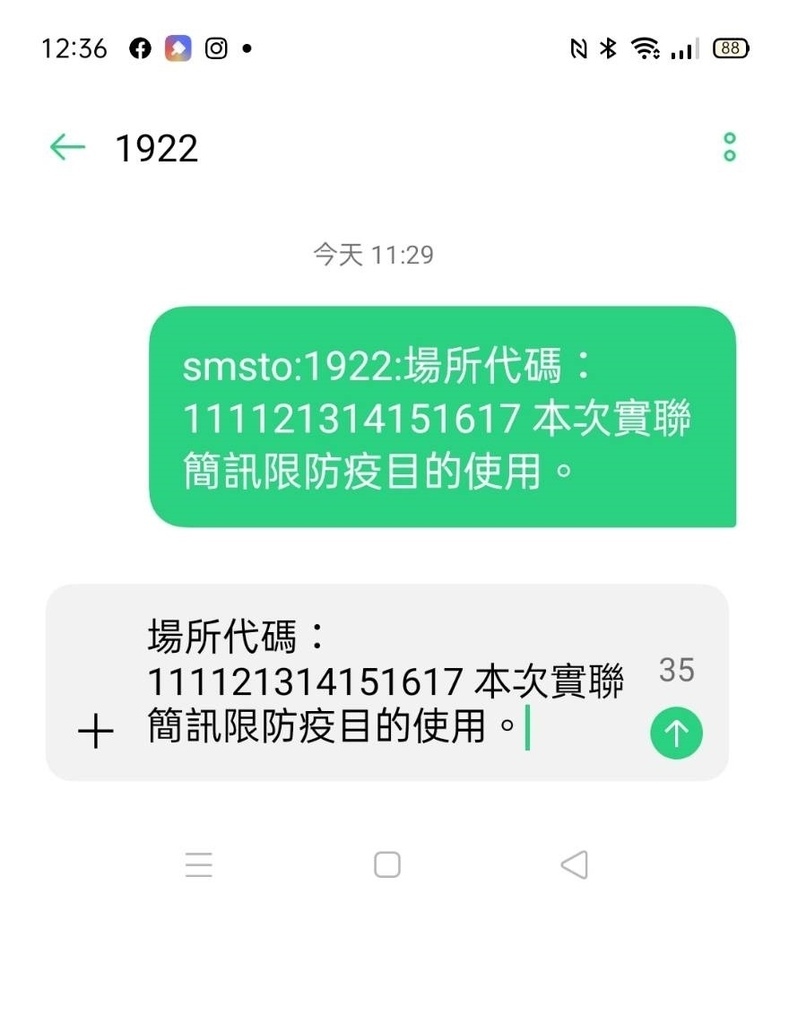Screen dimensions: 789x1024
Task: Go back from the 1922 conversation
Action: [67, 148]
